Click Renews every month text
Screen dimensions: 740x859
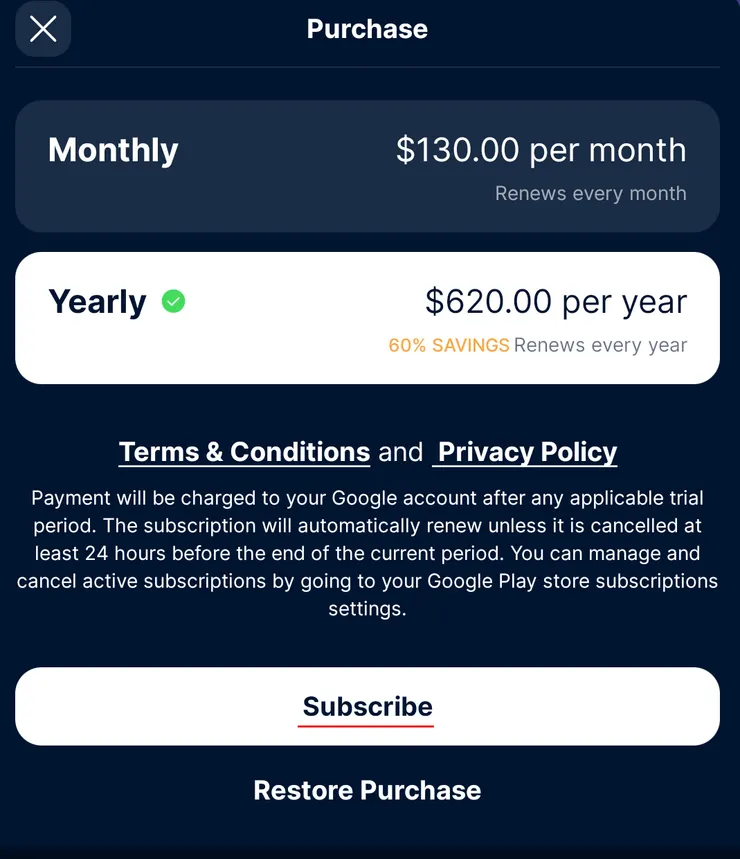tap(590, 193)
